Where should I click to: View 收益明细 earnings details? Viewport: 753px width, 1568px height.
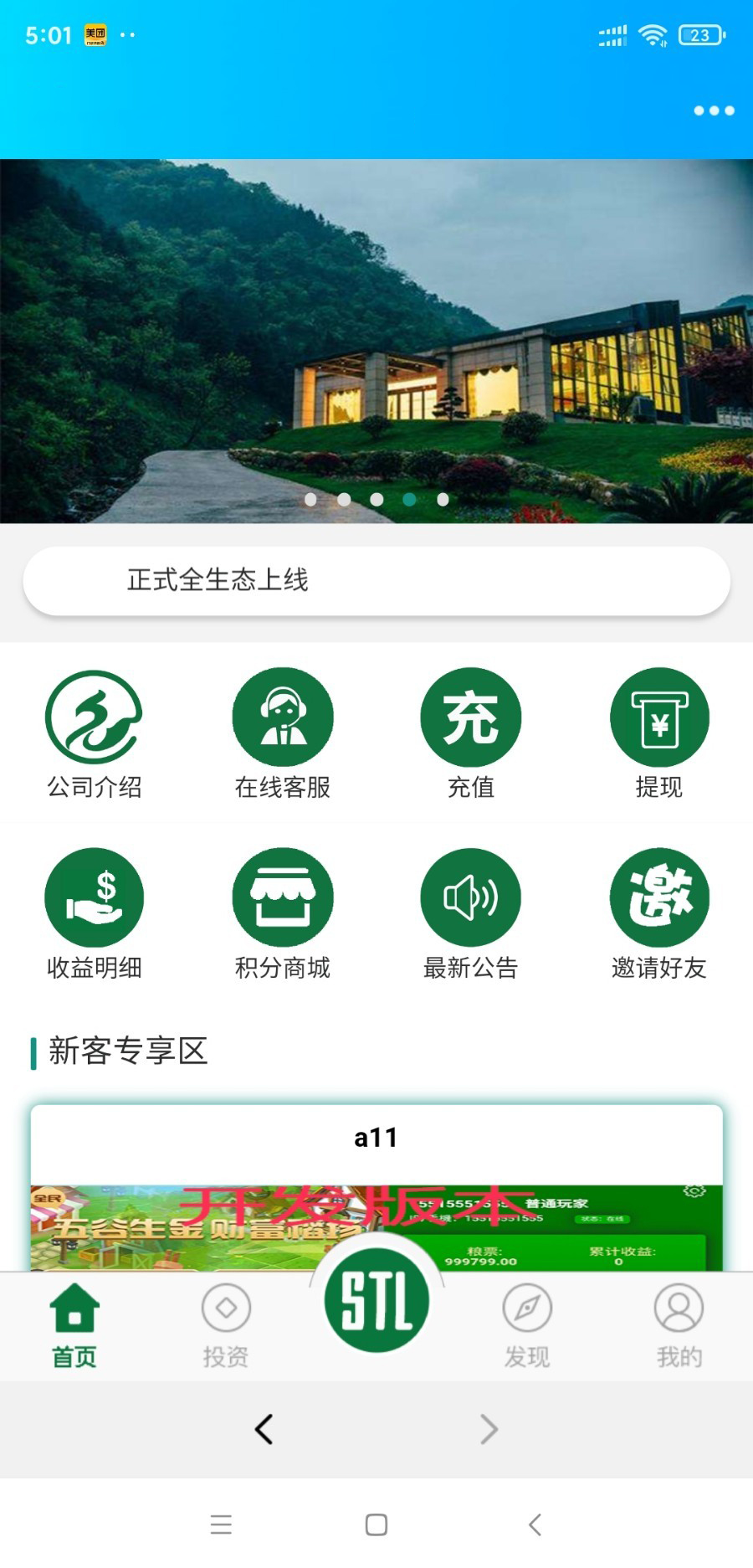pyautogui.click(x=94, y=913)
